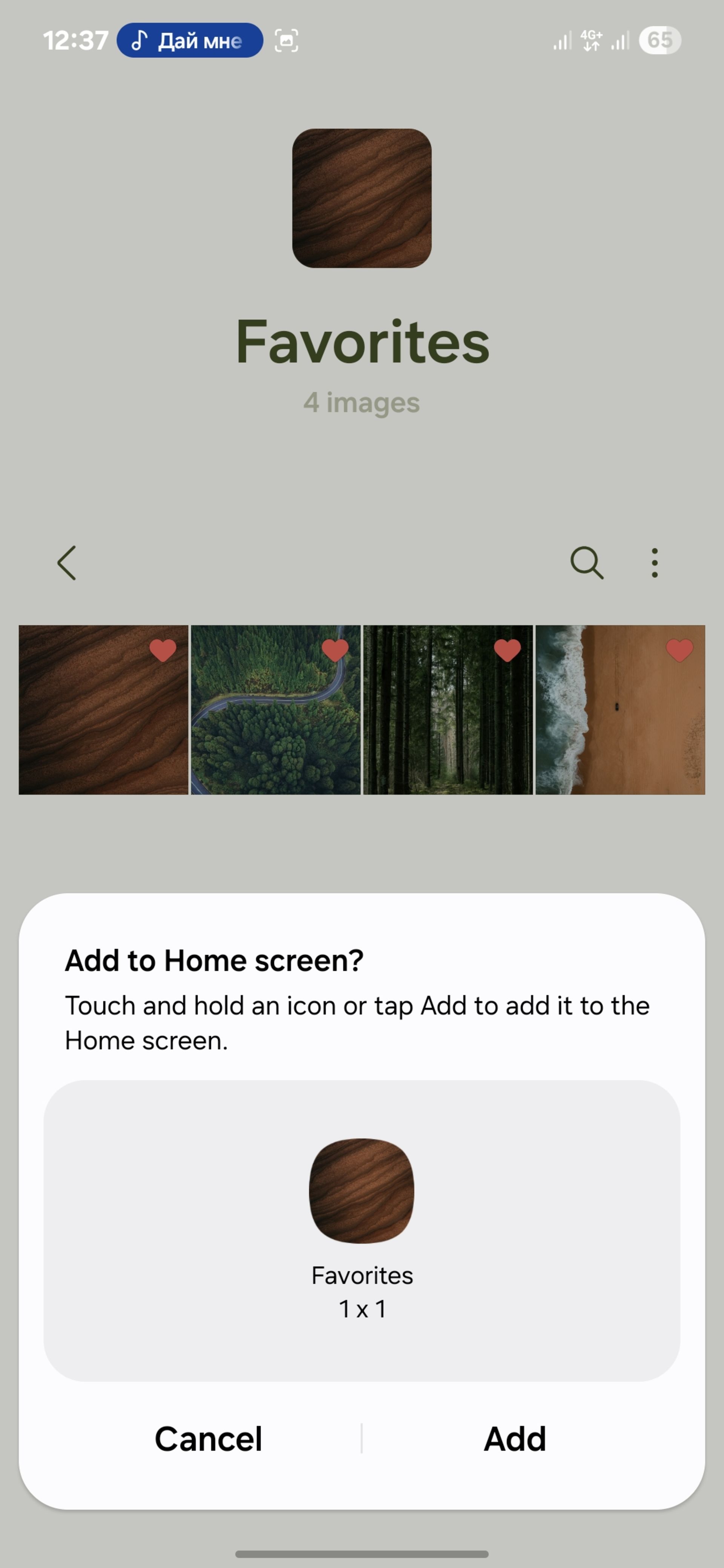Cancel the Add to Home screen dialog
Screen dimensions: 724x1568
pyautogui.click(x=208, y=1438)
